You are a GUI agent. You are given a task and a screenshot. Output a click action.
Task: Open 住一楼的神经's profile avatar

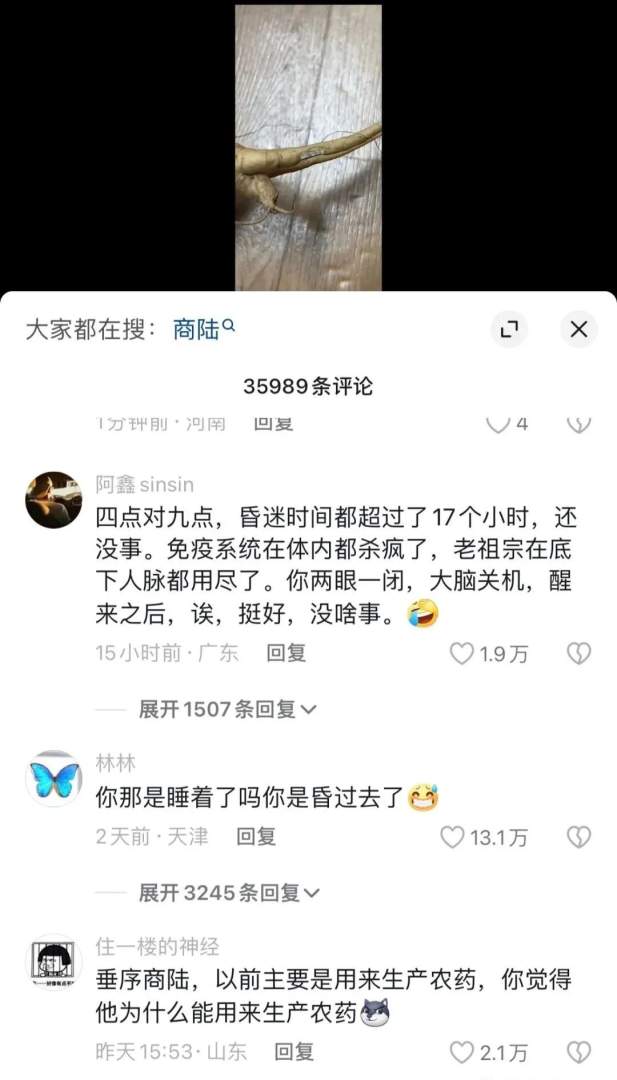pos(54,962)
